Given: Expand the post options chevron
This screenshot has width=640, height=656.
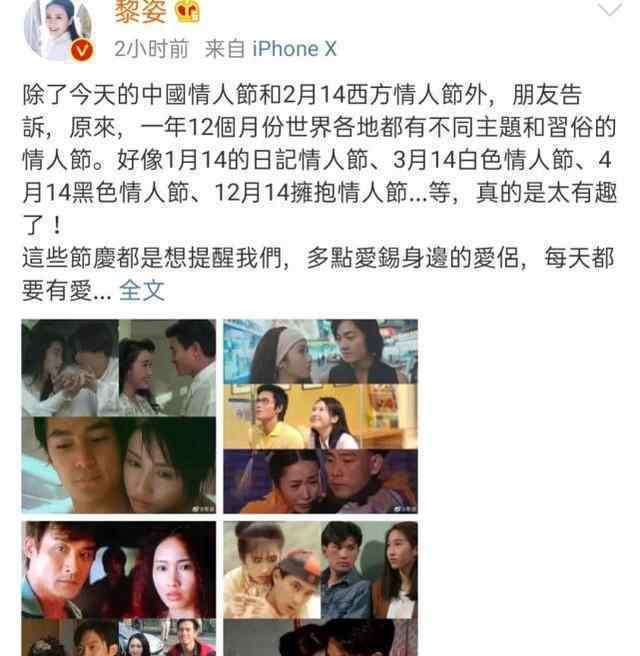Looking at the screenshot, I should pos(607,11).
